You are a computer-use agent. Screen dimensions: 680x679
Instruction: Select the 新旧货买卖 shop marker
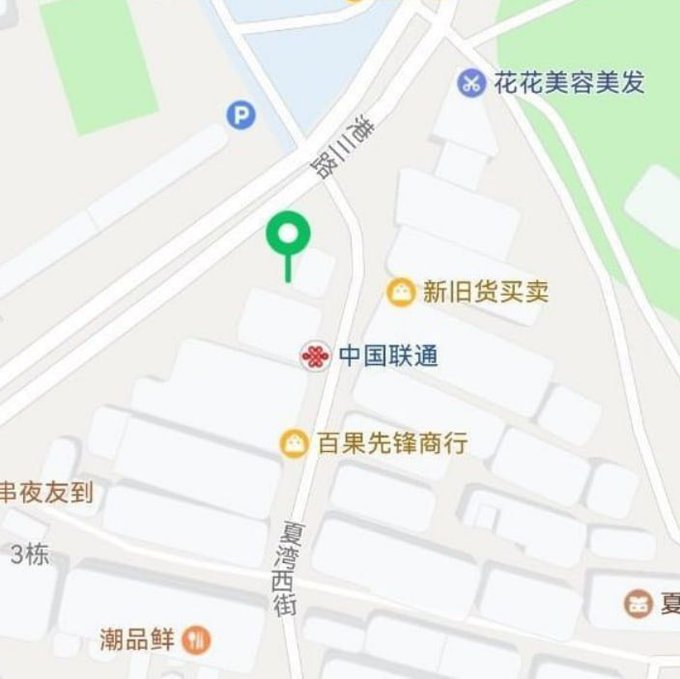point(401,292)
